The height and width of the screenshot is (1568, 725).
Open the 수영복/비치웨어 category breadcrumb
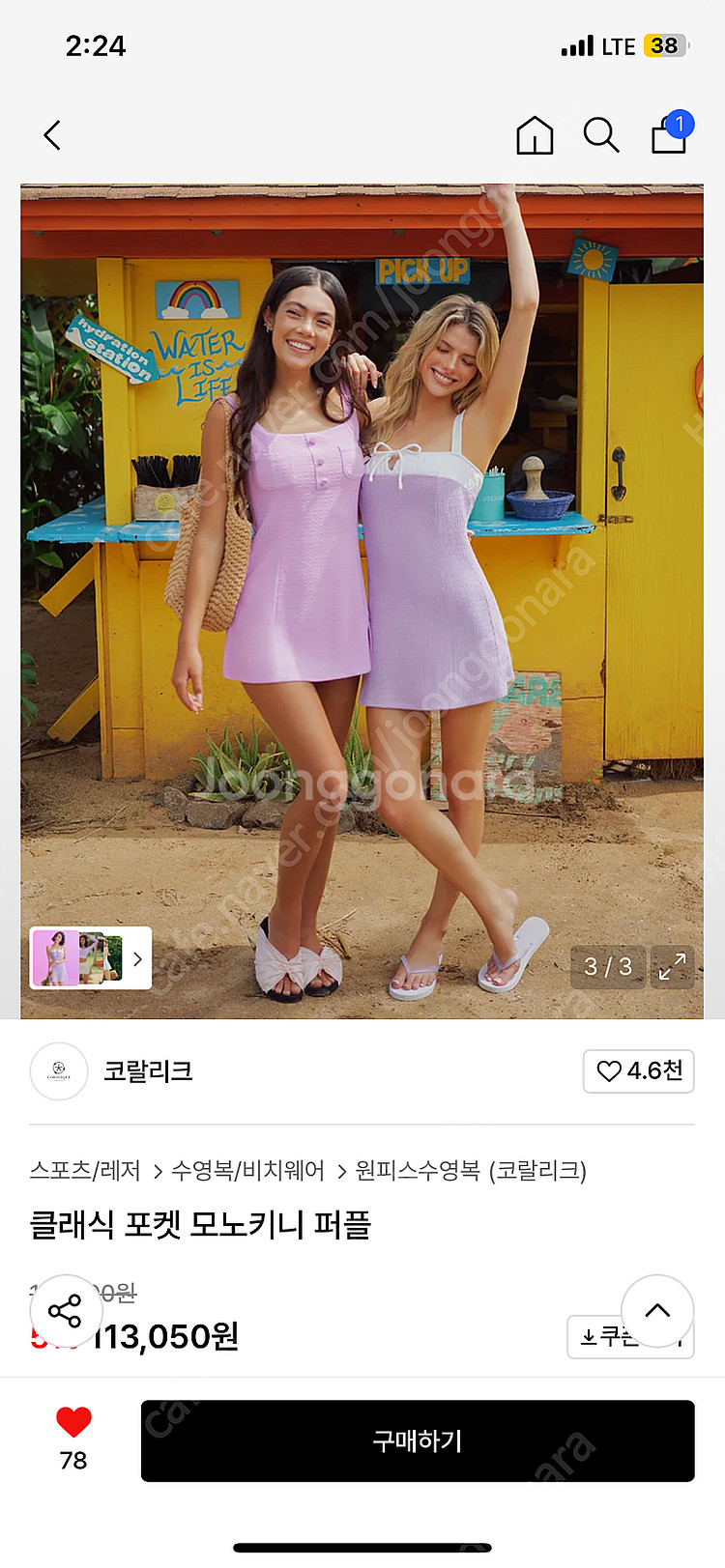coord(247,1171)
